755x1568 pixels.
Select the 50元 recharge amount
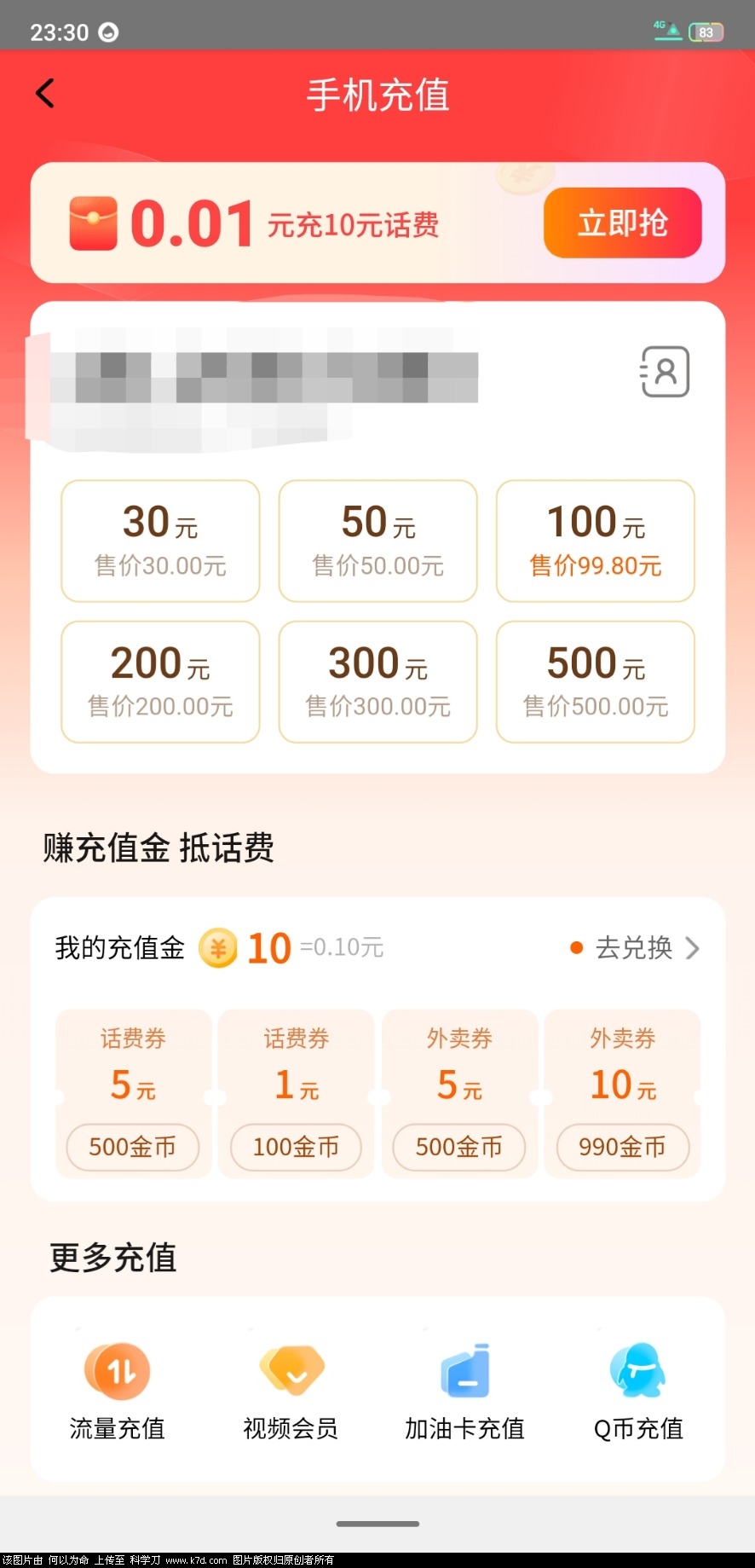(377, 541)
